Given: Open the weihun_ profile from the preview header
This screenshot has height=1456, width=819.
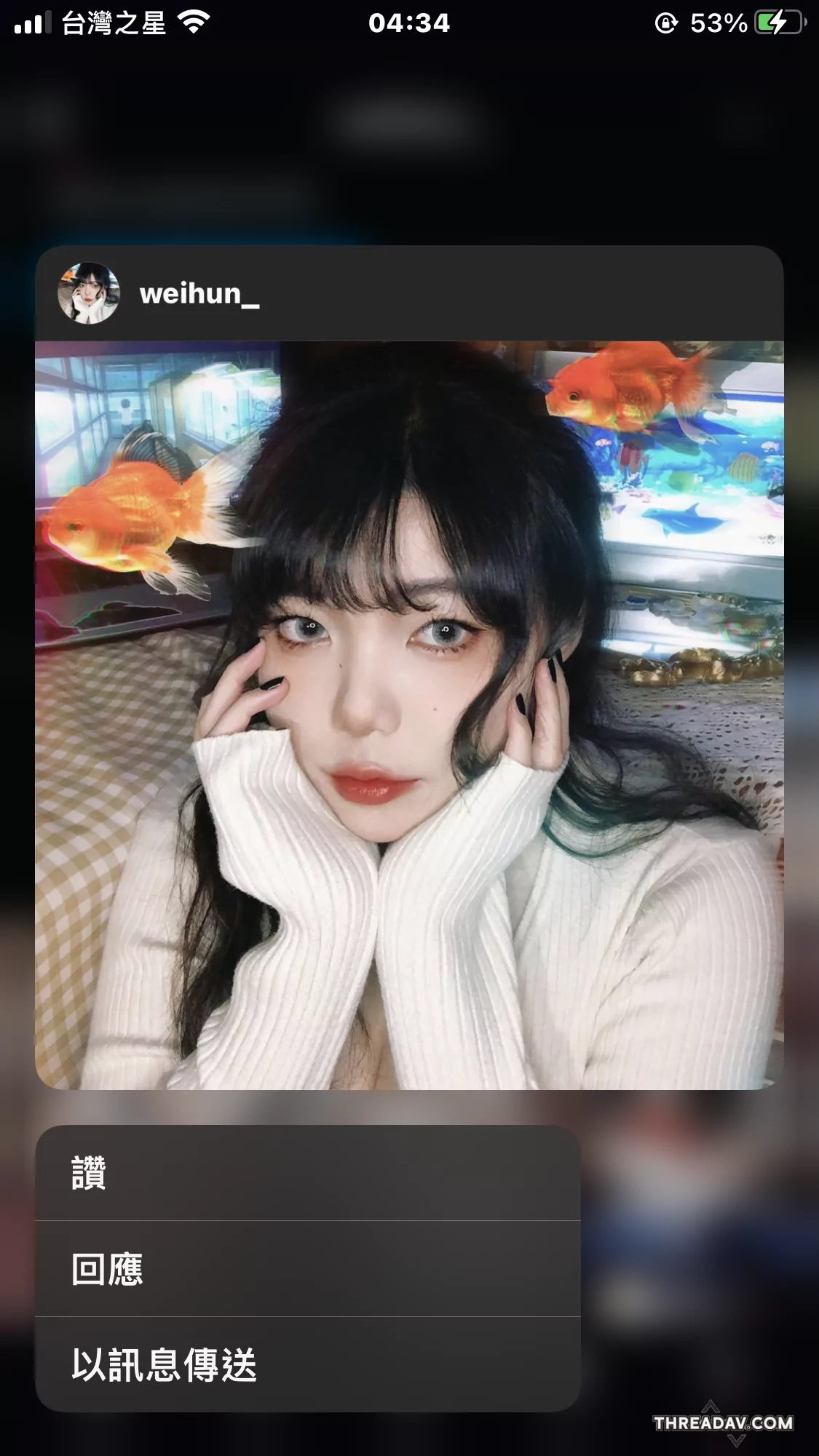Looking at the screenshot, I should 199,294.
